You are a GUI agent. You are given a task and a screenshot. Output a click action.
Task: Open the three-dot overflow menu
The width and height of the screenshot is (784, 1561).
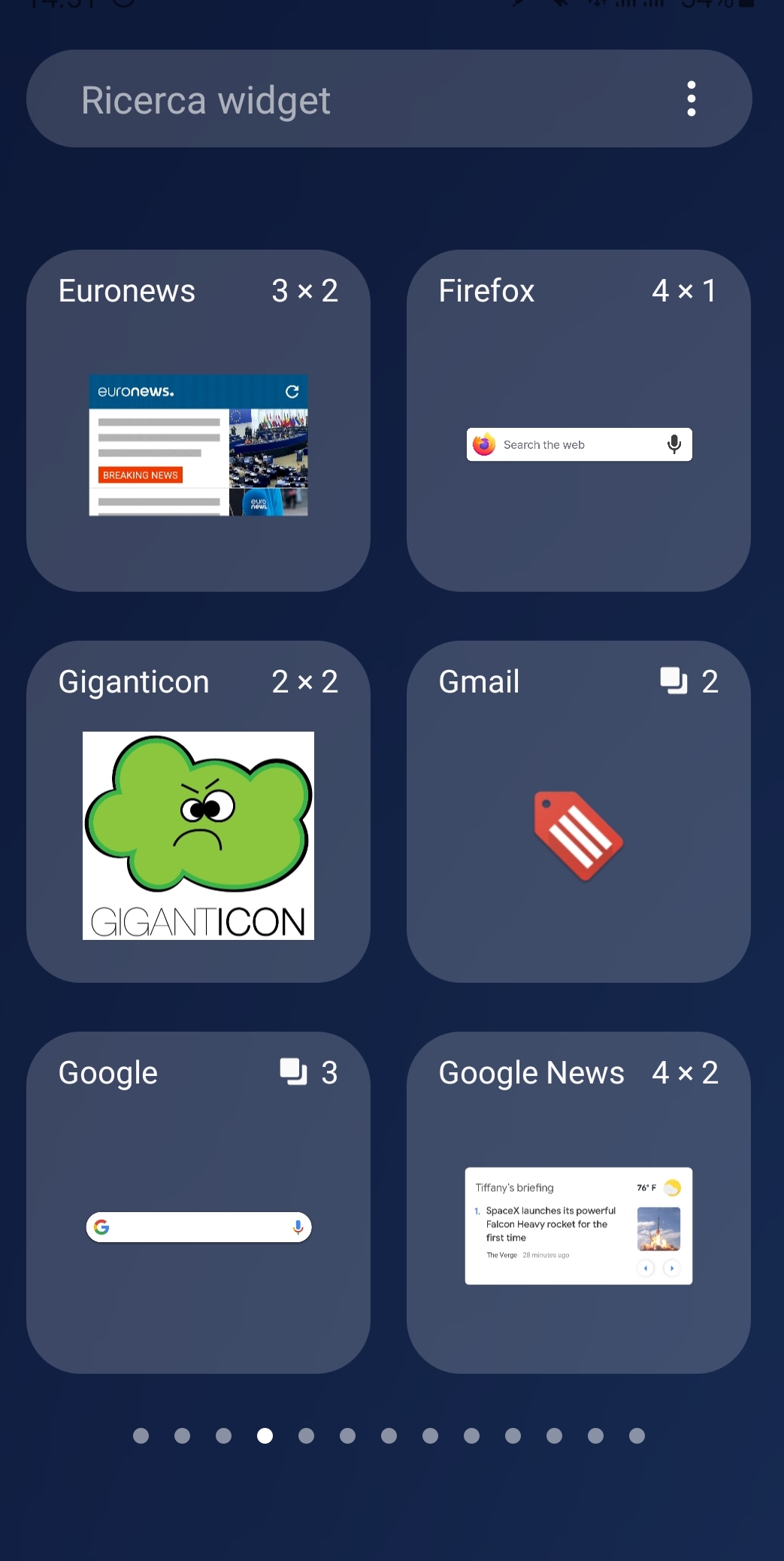(x=691, y=99)
